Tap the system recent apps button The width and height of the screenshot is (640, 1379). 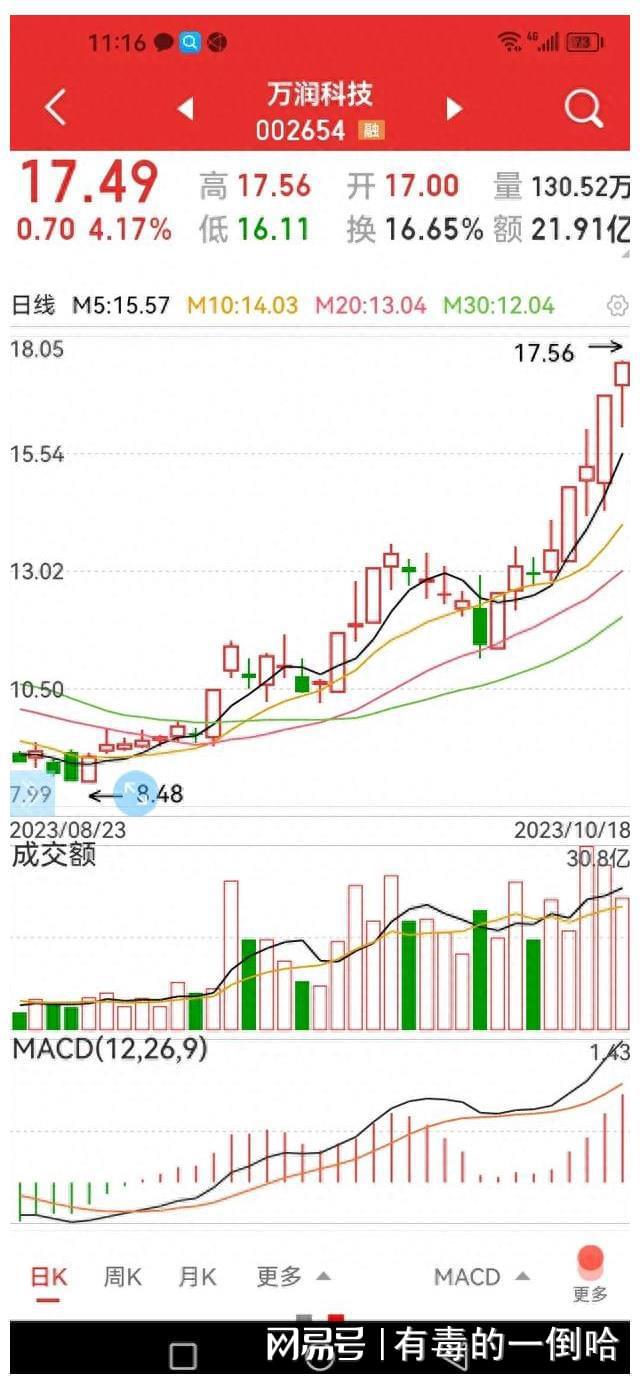[x=183, y=1356]
